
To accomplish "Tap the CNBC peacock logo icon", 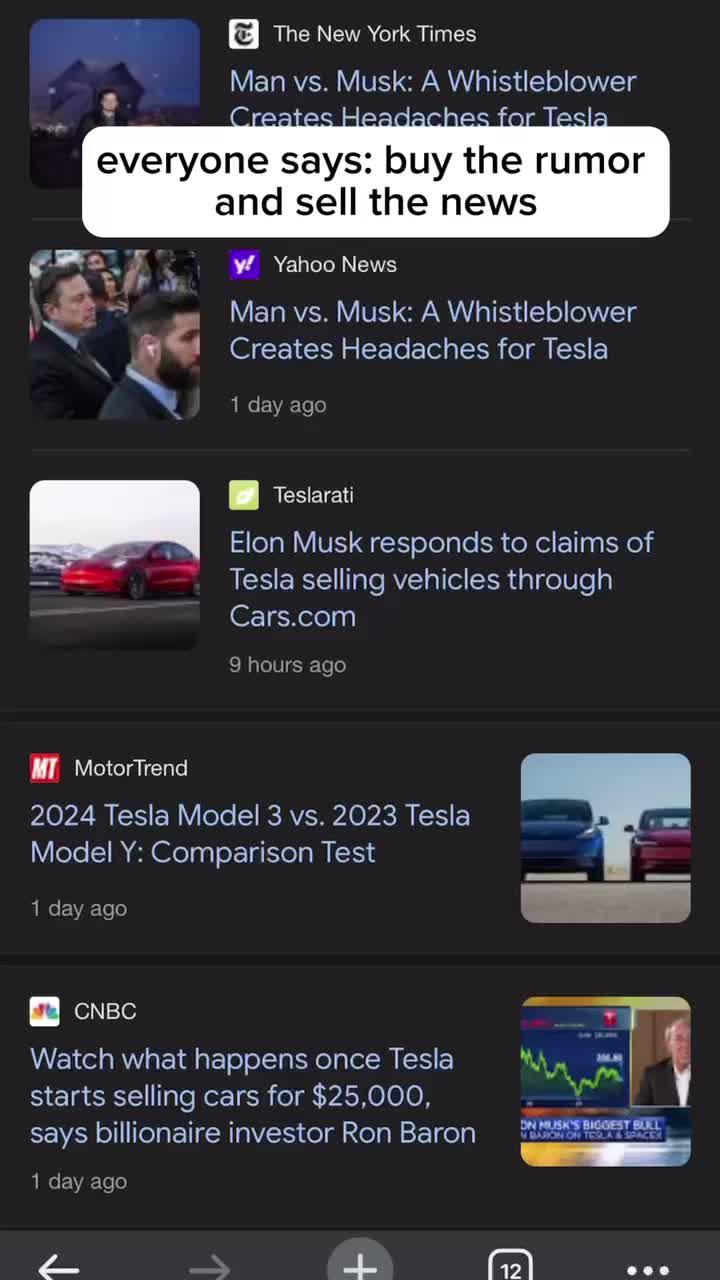I will click(x=44, y=1011).
